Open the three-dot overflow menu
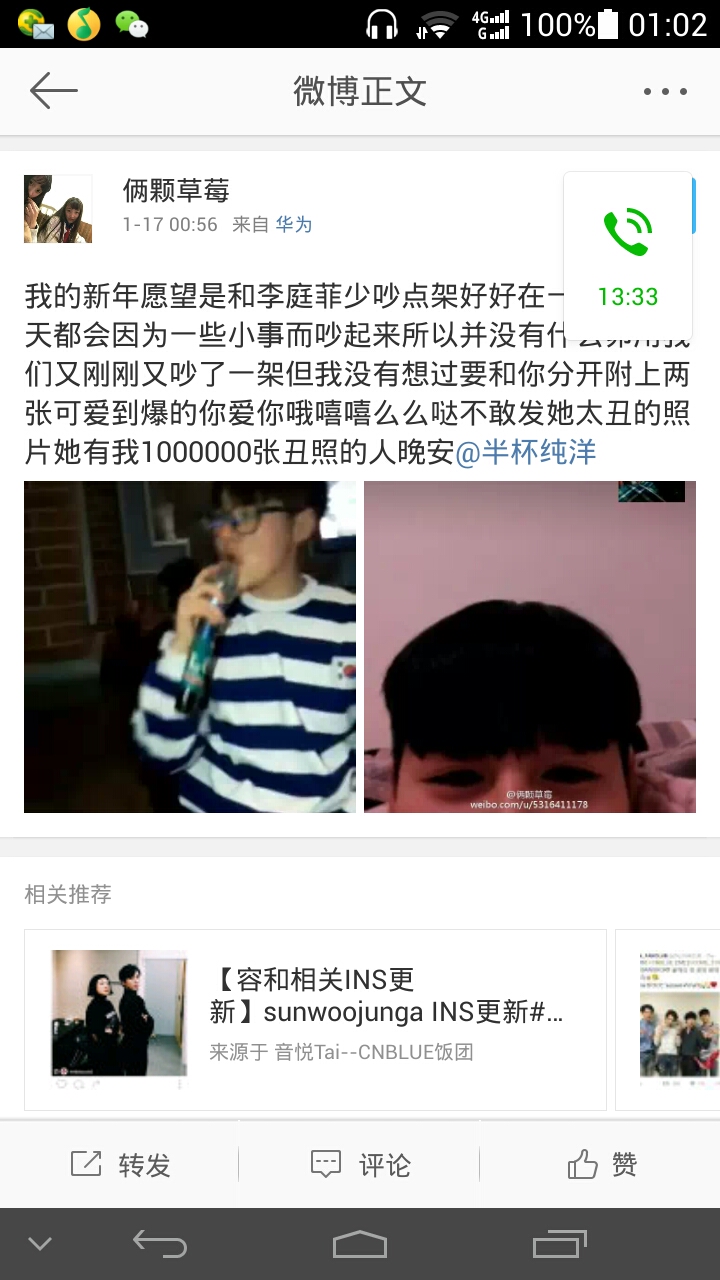 tap(665, 91)
